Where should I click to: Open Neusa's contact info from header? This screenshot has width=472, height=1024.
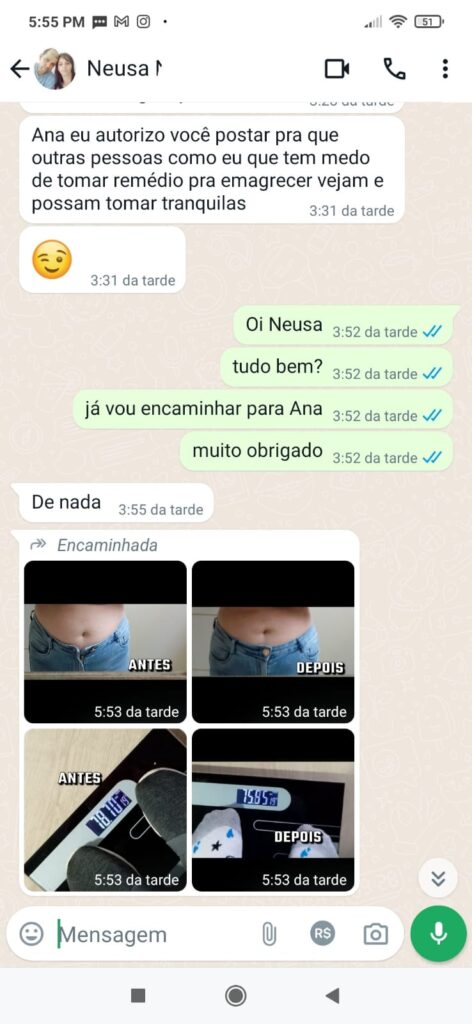tap(124, 69)
